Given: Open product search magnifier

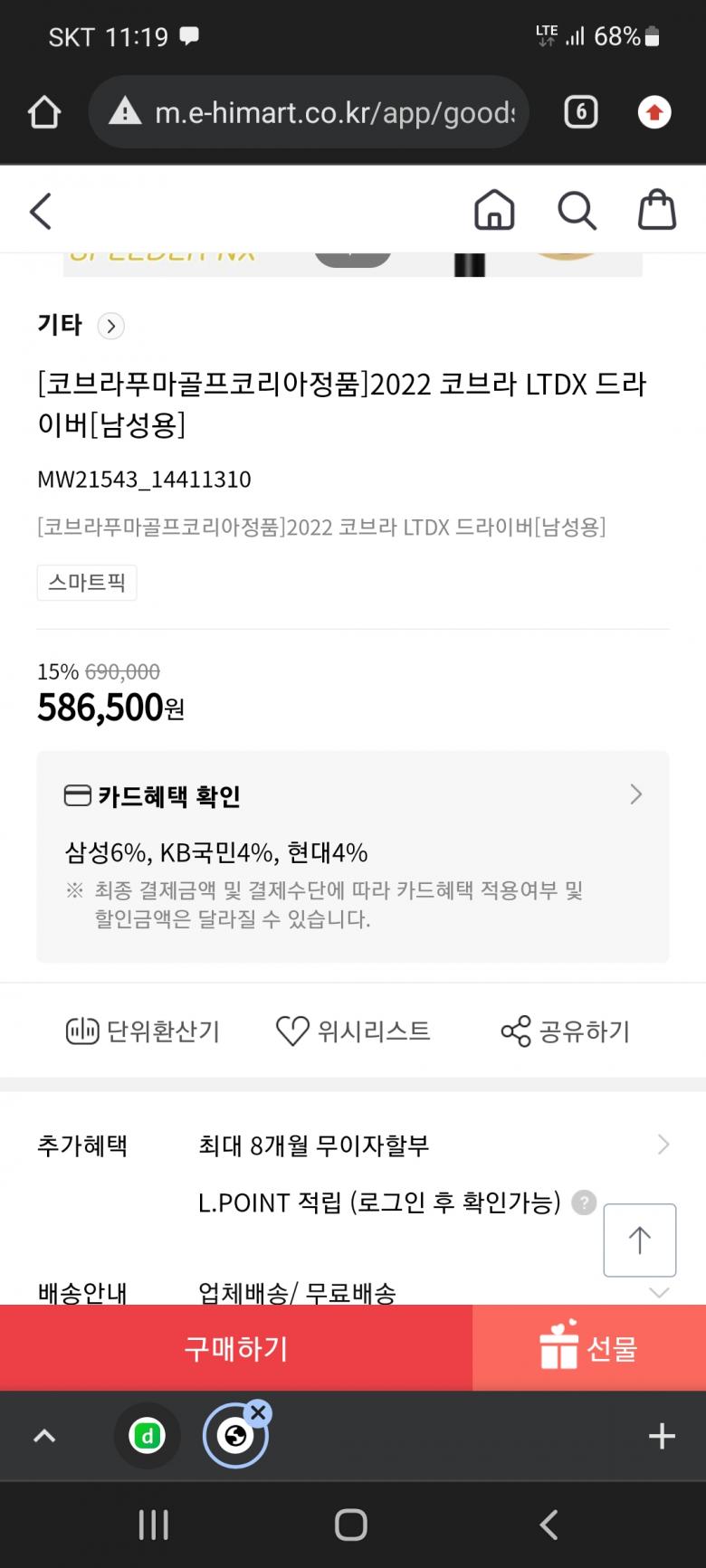Looking at the screenshot, I should (x=577, y=212).
